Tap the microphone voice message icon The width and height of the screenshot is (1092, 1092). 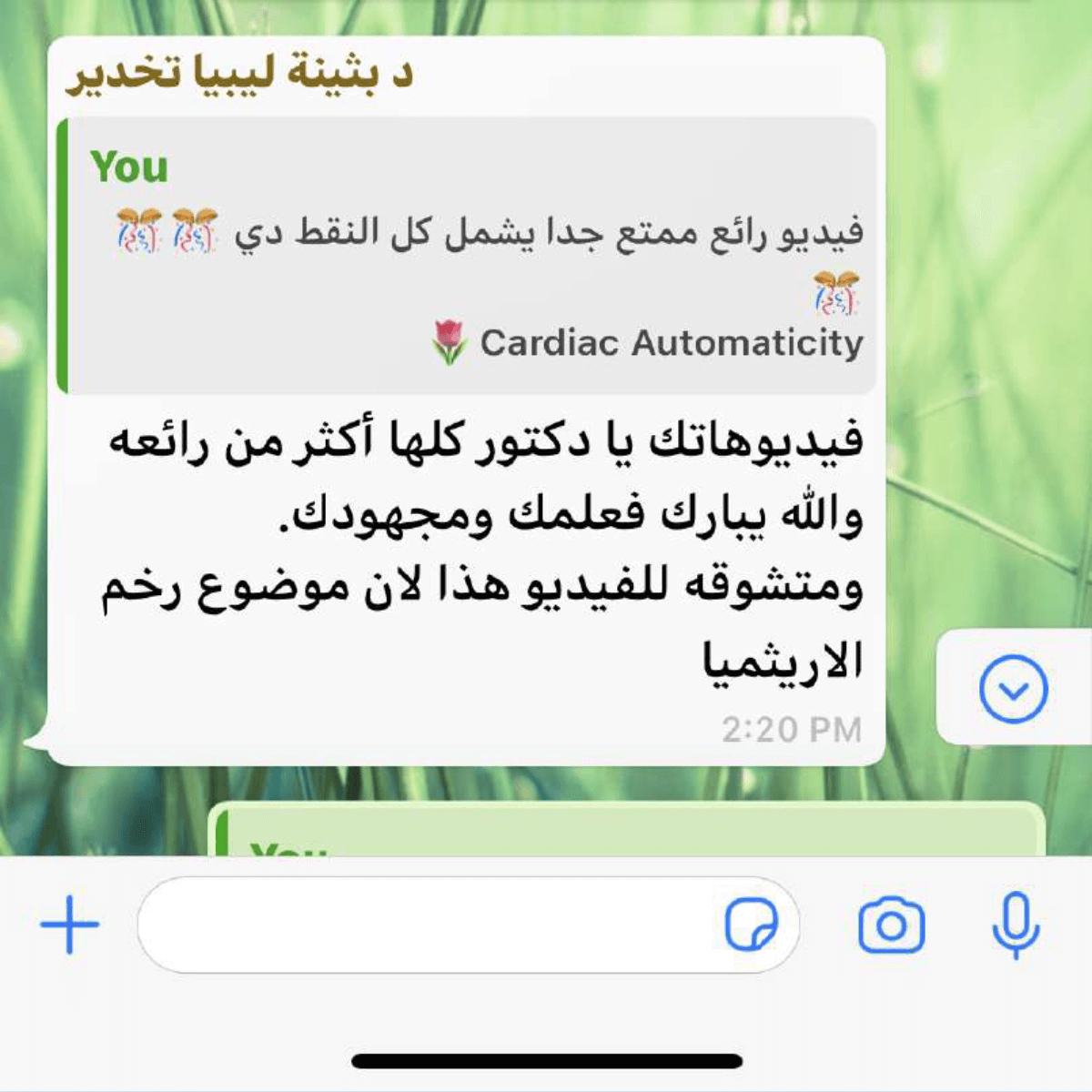(x=1015, y=925)
